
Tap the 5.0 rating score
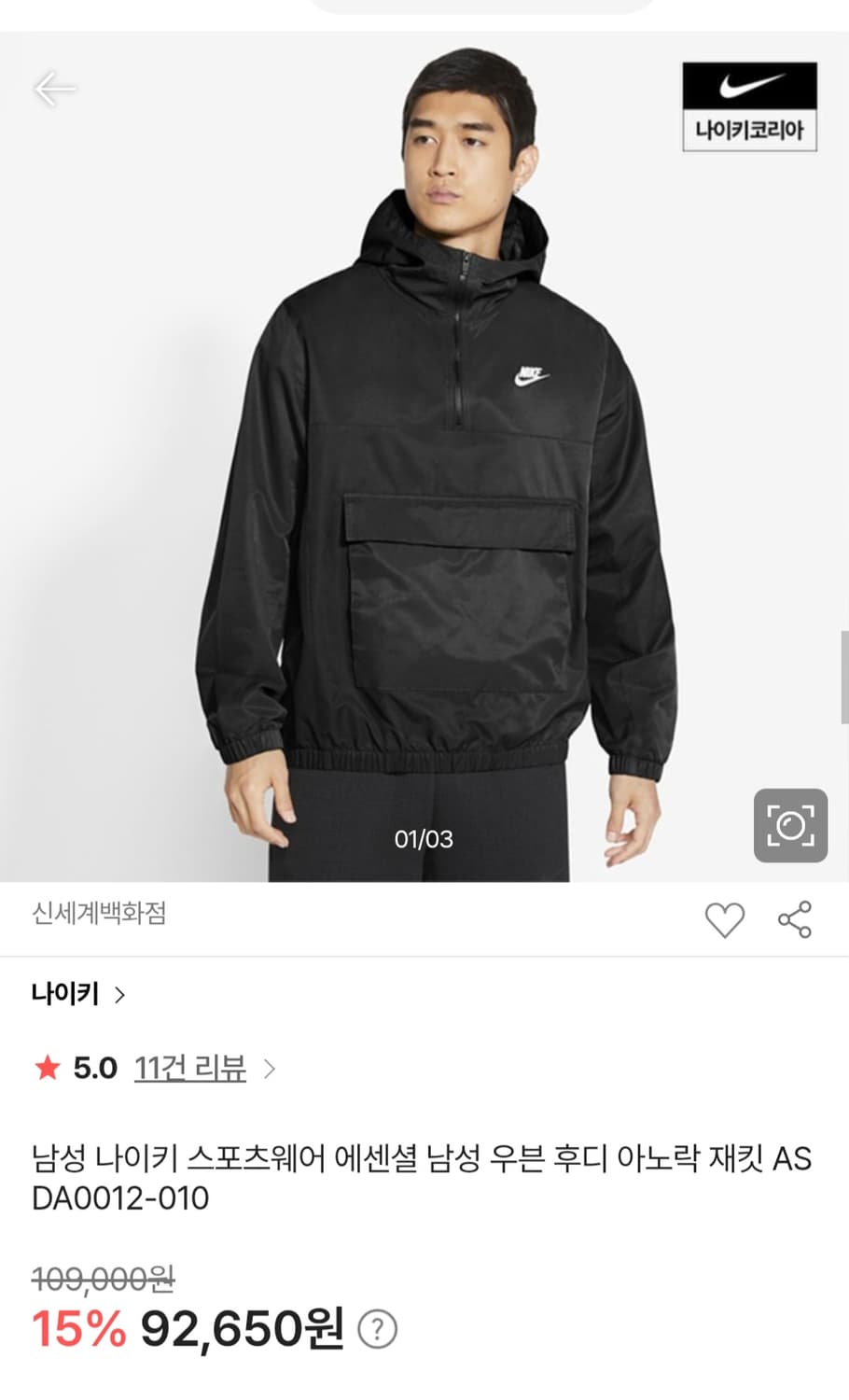pos(94,1068)
